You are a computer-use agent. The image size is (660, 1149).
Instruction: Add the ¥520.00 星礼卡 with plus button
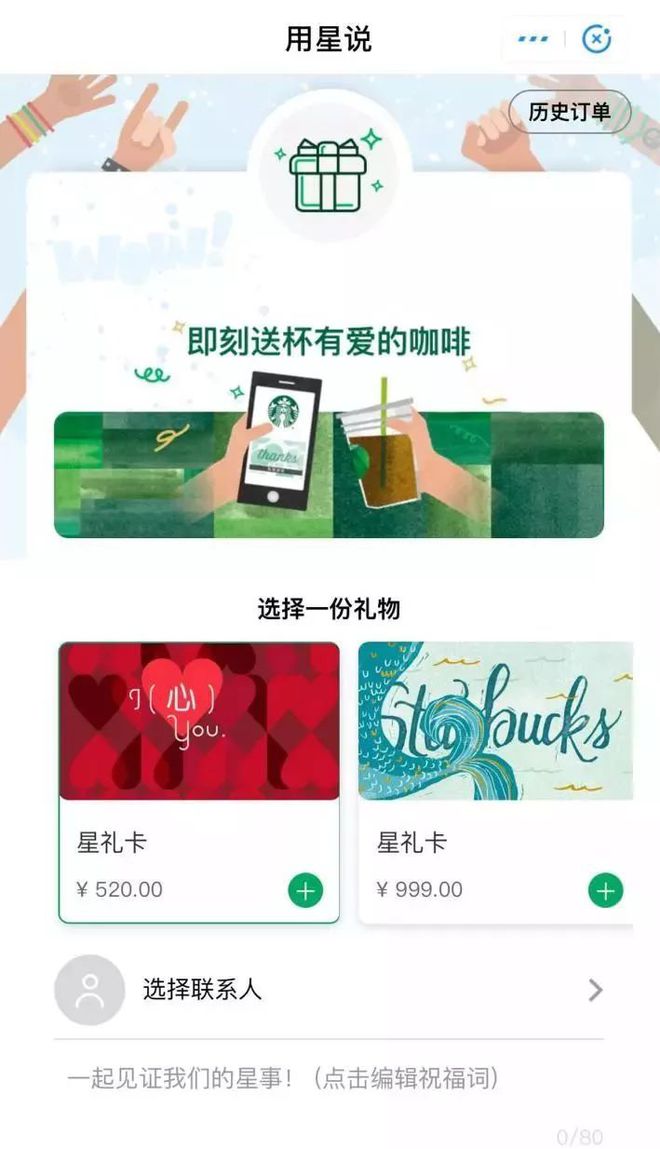tap(306, 889)
